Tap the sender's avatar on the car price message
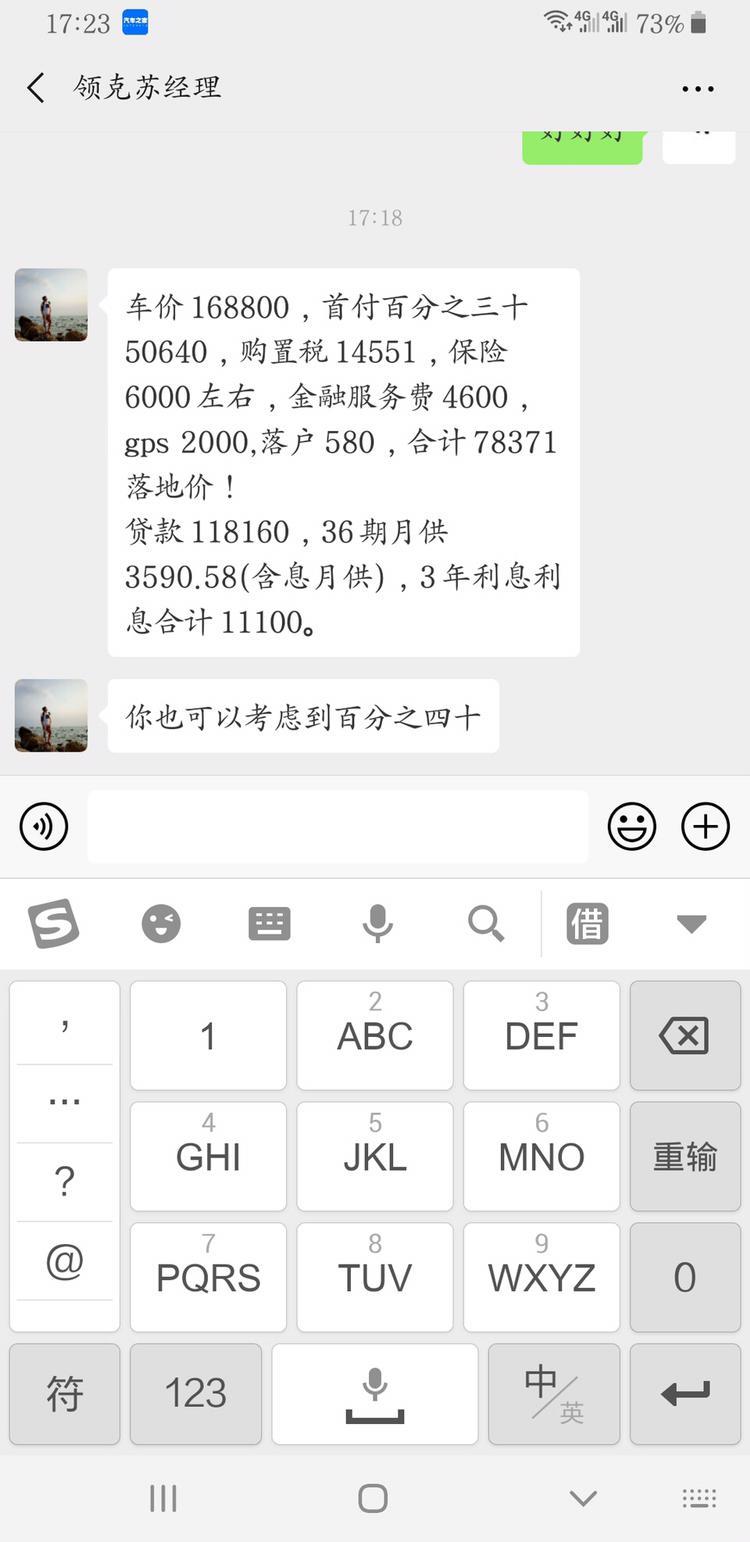The height and width of the screenshot is (1542, 750). click(51, 305)
